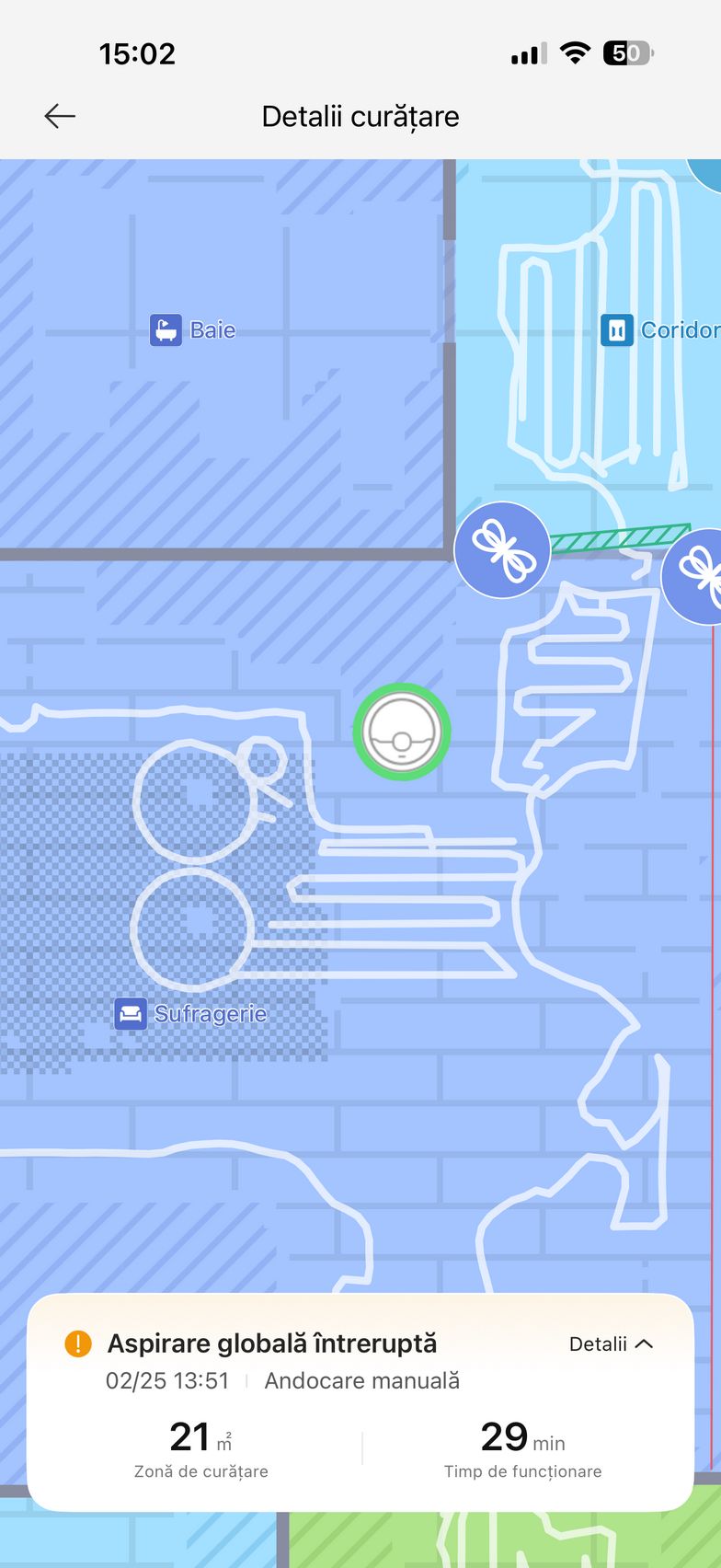Image resolution: width=721 pixels, height=1568 pixels.
Task: Select the Baie room on map
Action: [x=193, y=329]
